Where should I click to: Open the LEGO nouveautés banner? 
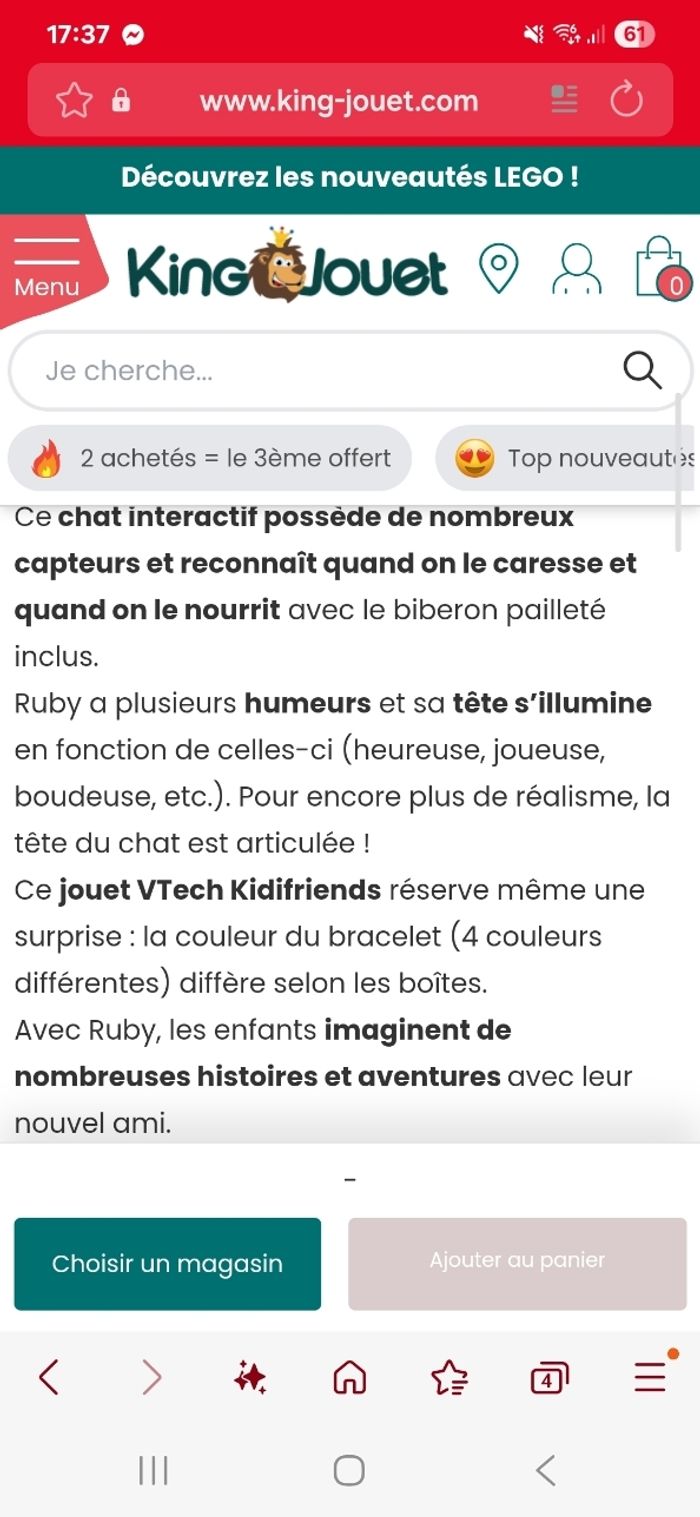pos(350,178)
